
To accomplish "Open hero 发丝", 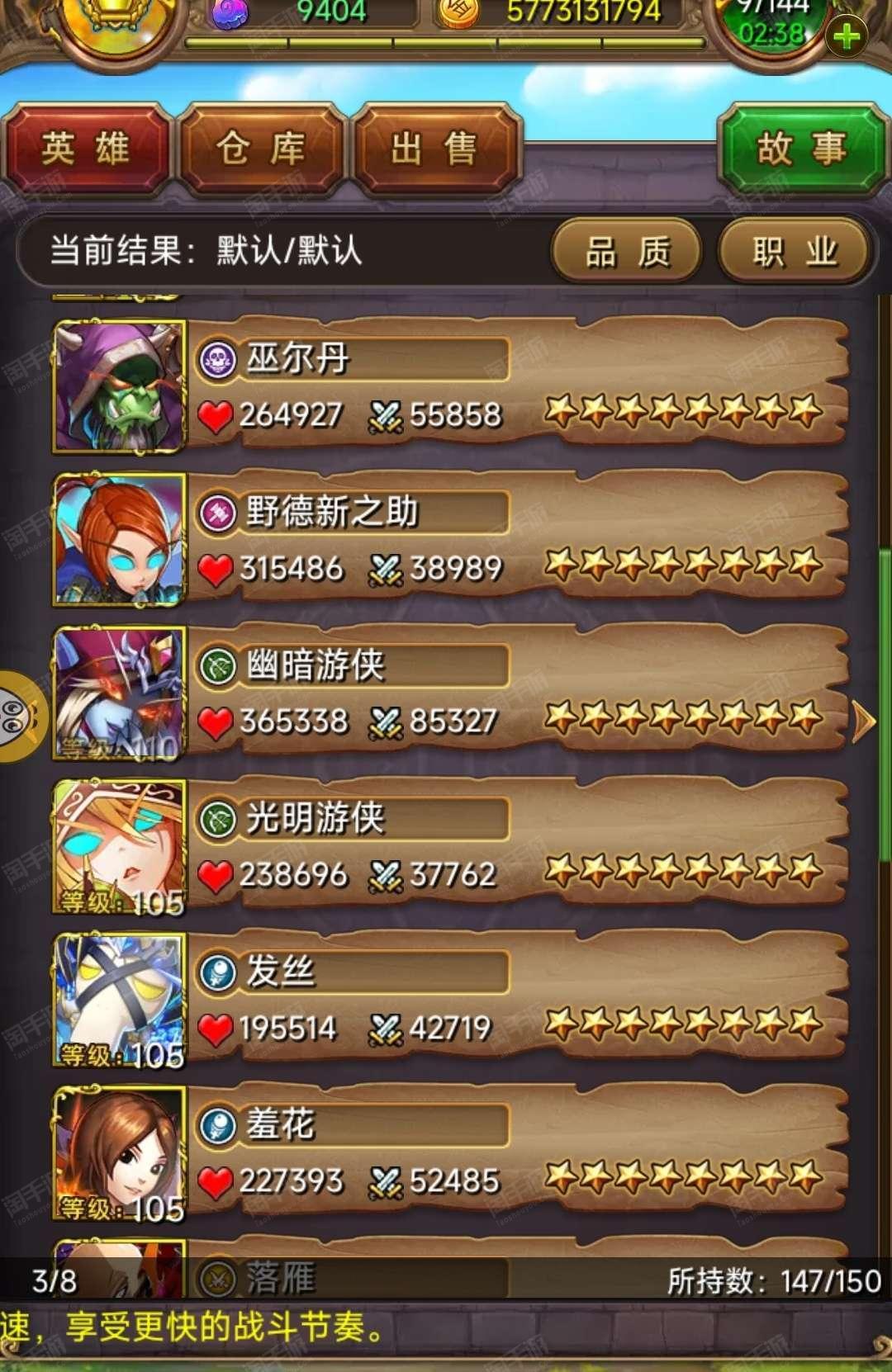I will tap(450, 1001).
